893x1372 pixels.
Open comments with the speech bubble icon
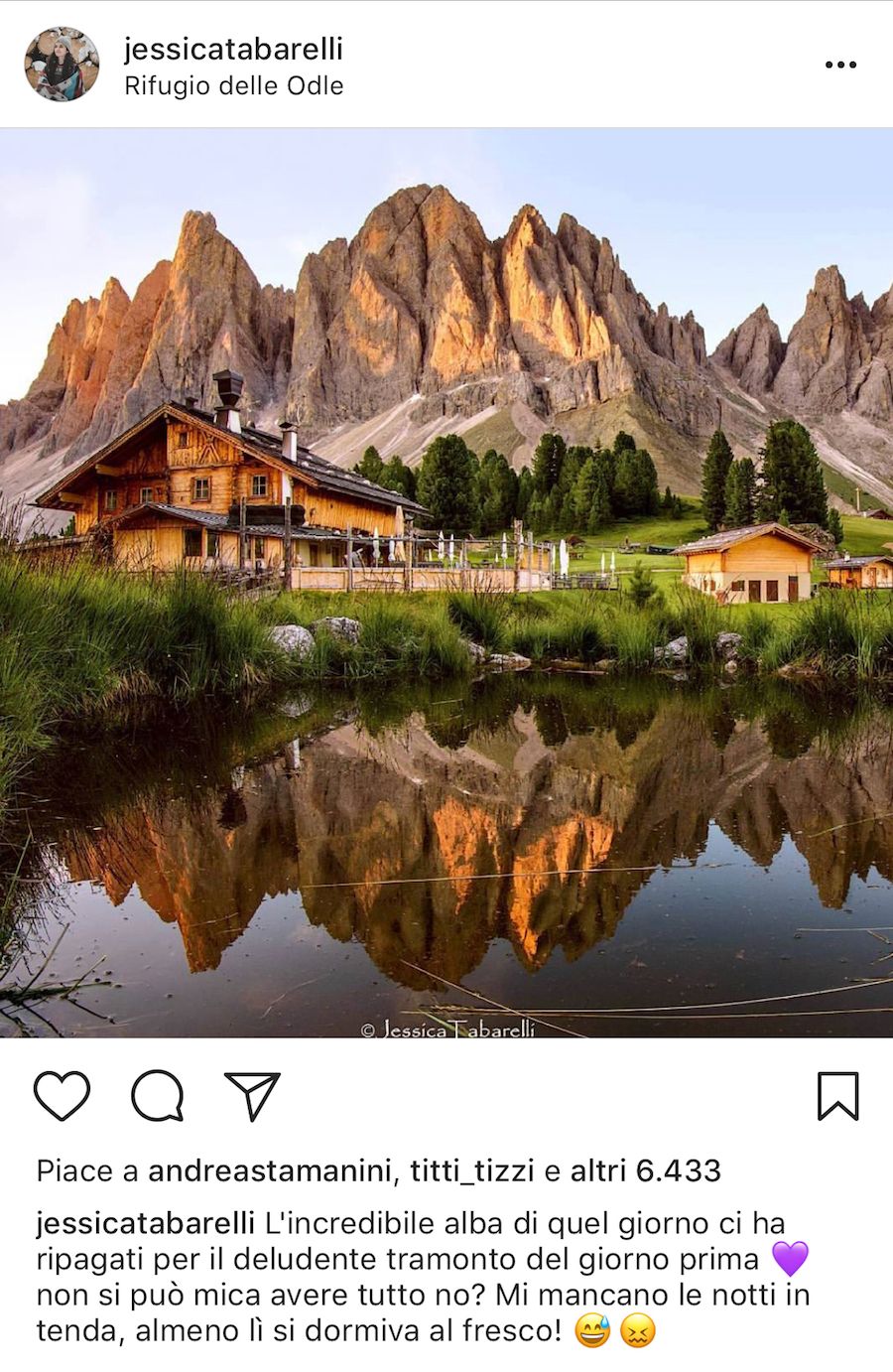157,1096
